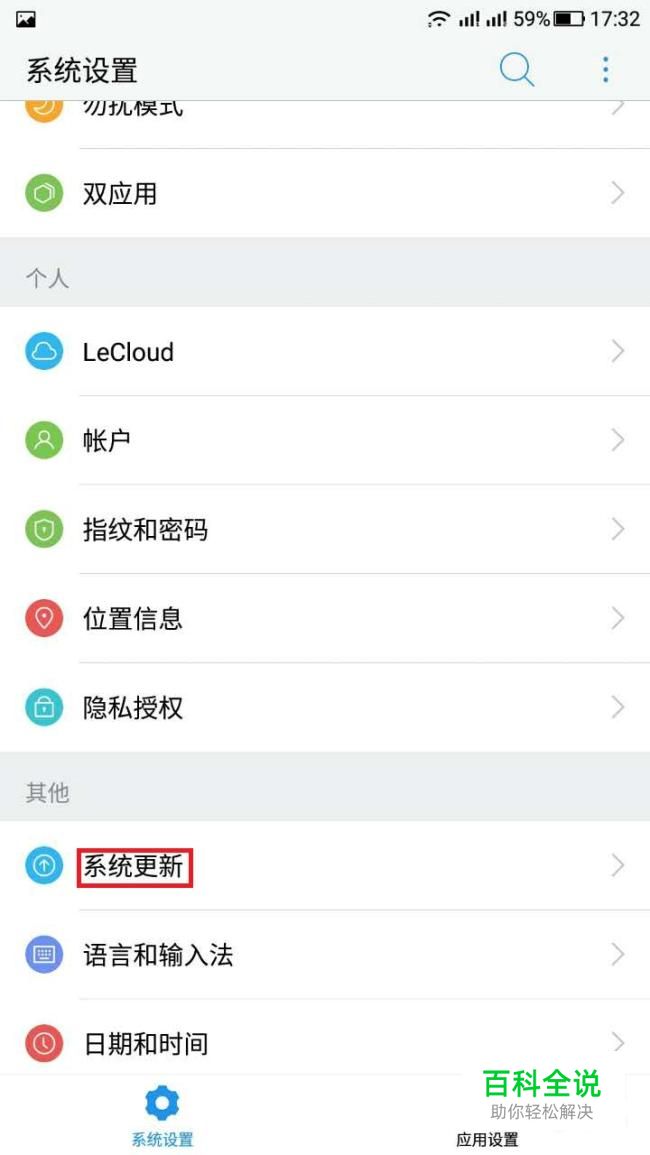
Task: Open 指纹和密码 settings
Action: pos(324,529)
